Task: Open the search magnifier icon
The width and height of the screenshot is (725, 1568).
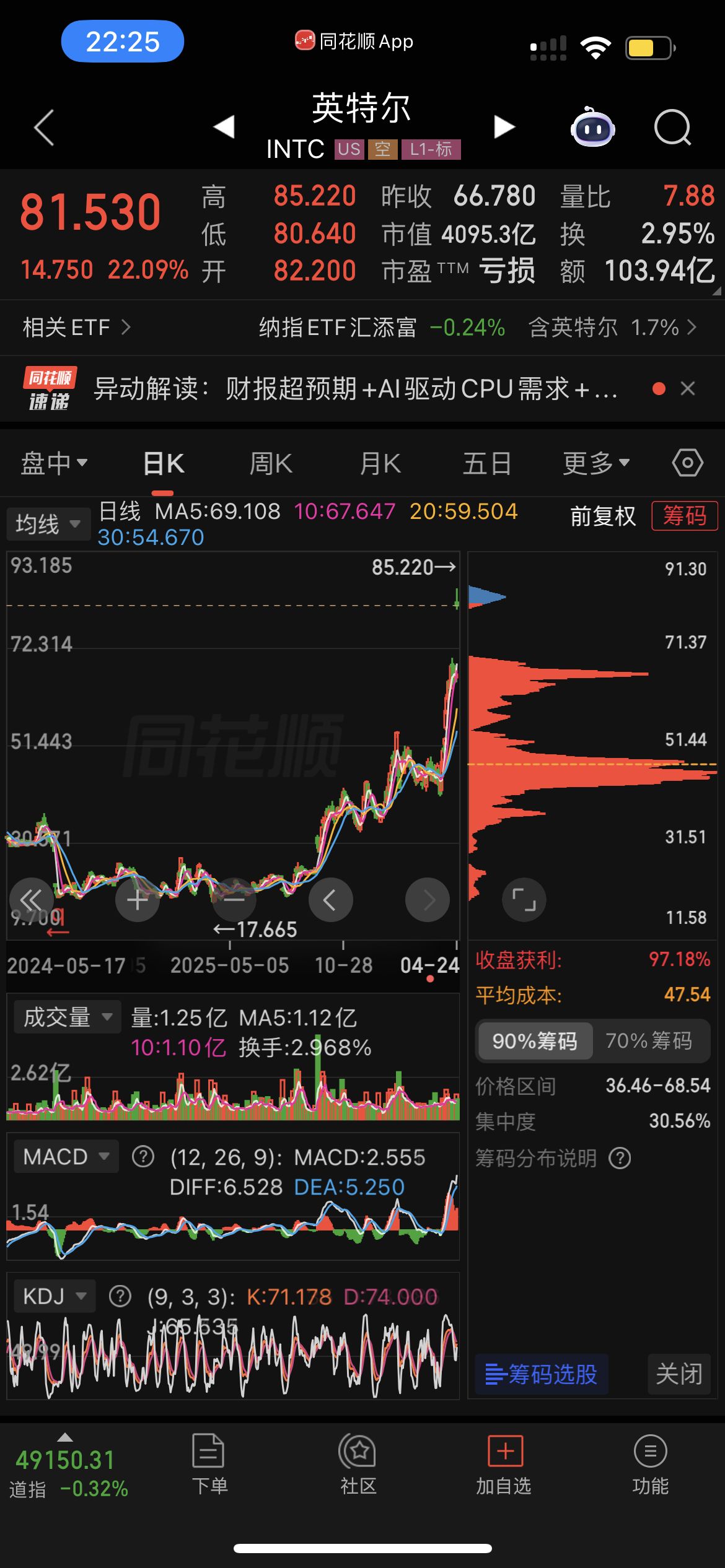Action: pos(672,128)
